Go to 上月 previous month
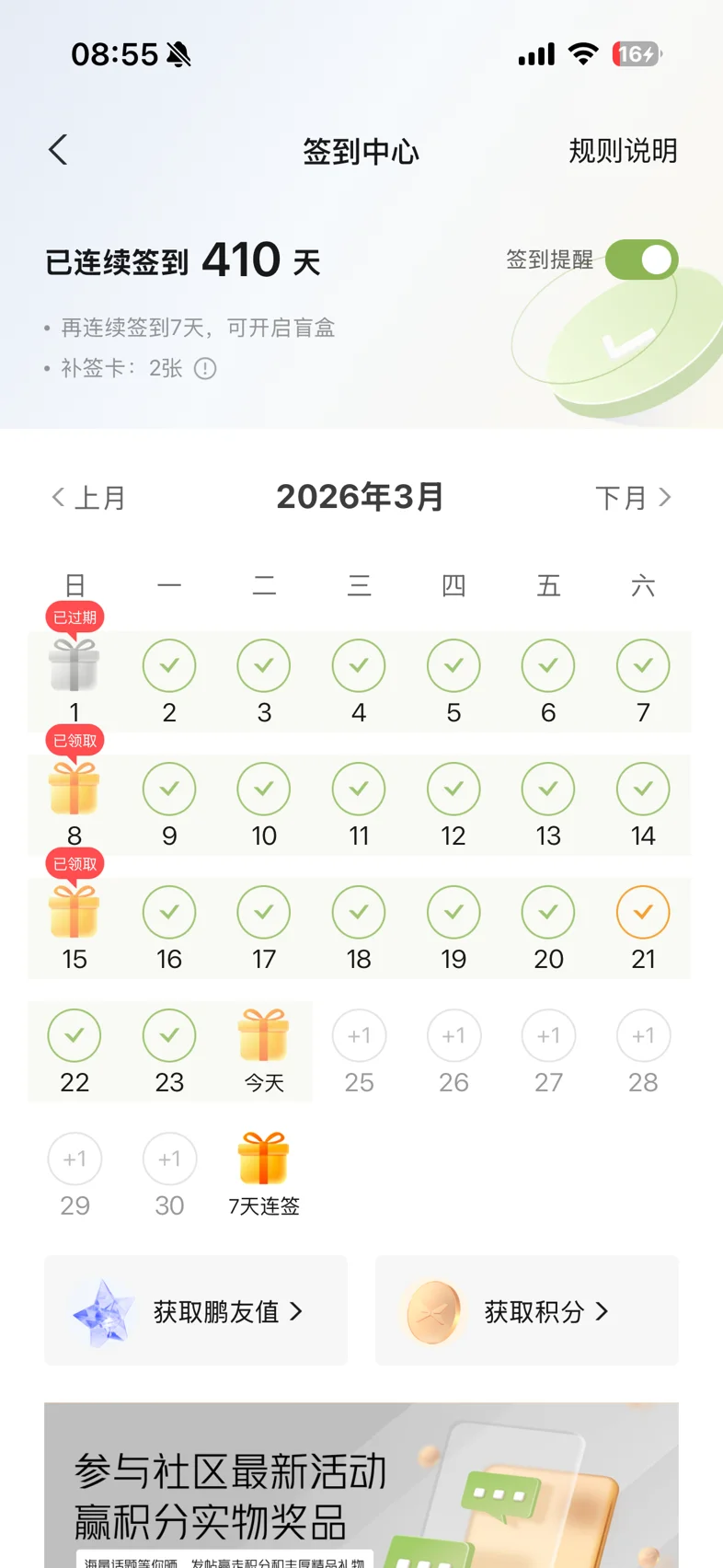This screenshot has width=723, height=1568. [88, 498]
